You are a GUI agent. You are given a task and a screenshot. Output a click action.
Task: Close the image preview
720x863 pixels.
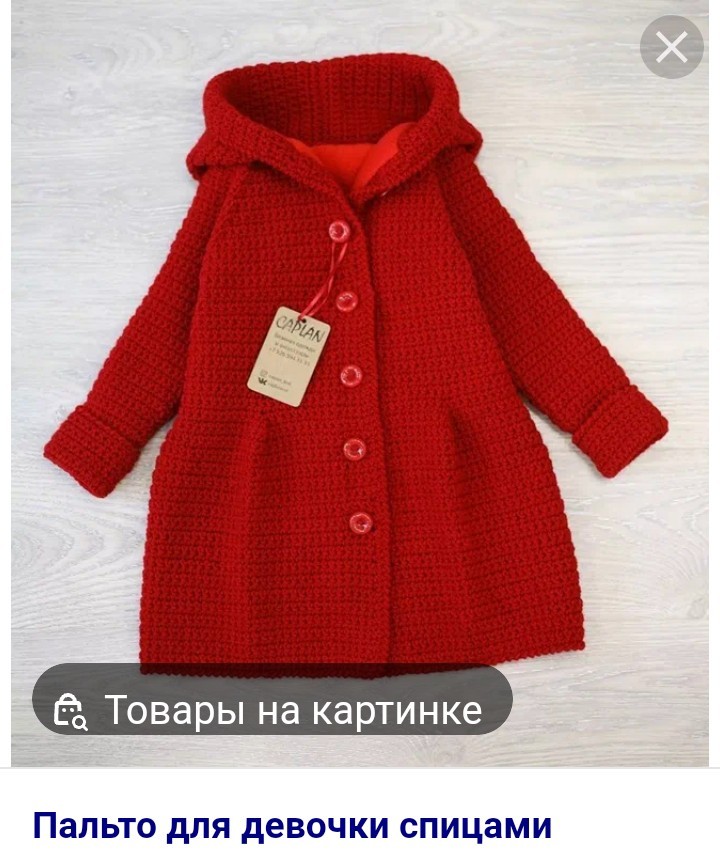tap(671, 47)
